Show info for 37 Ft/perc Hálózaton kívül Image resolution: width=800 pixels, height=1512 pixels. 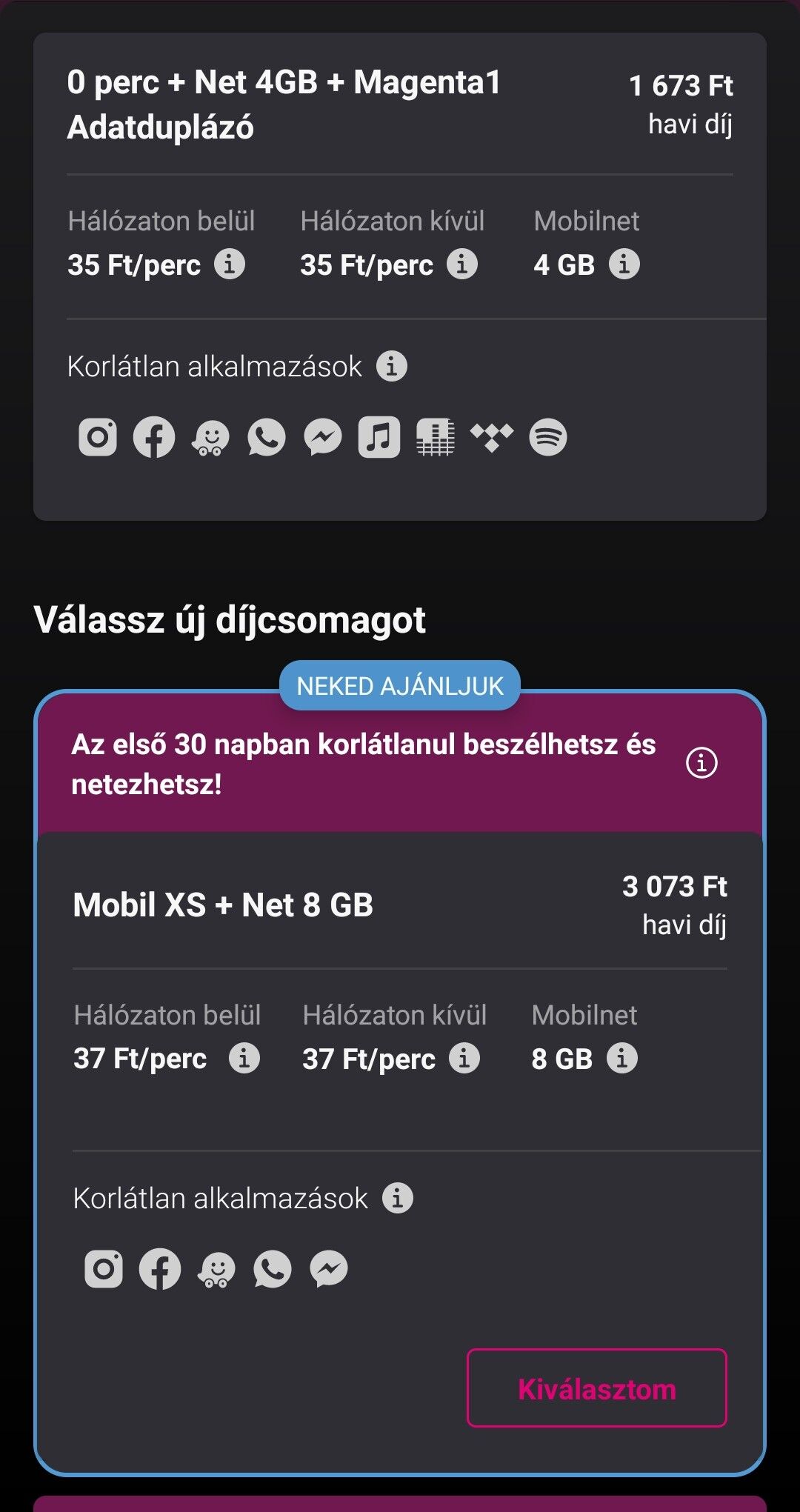(464, 1058)
